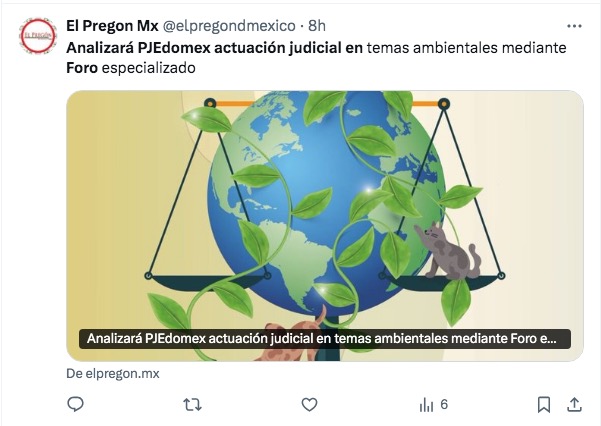View post analytics showing 6 views
The width and height of the screenshot is (601, 426).
(433, 404)
